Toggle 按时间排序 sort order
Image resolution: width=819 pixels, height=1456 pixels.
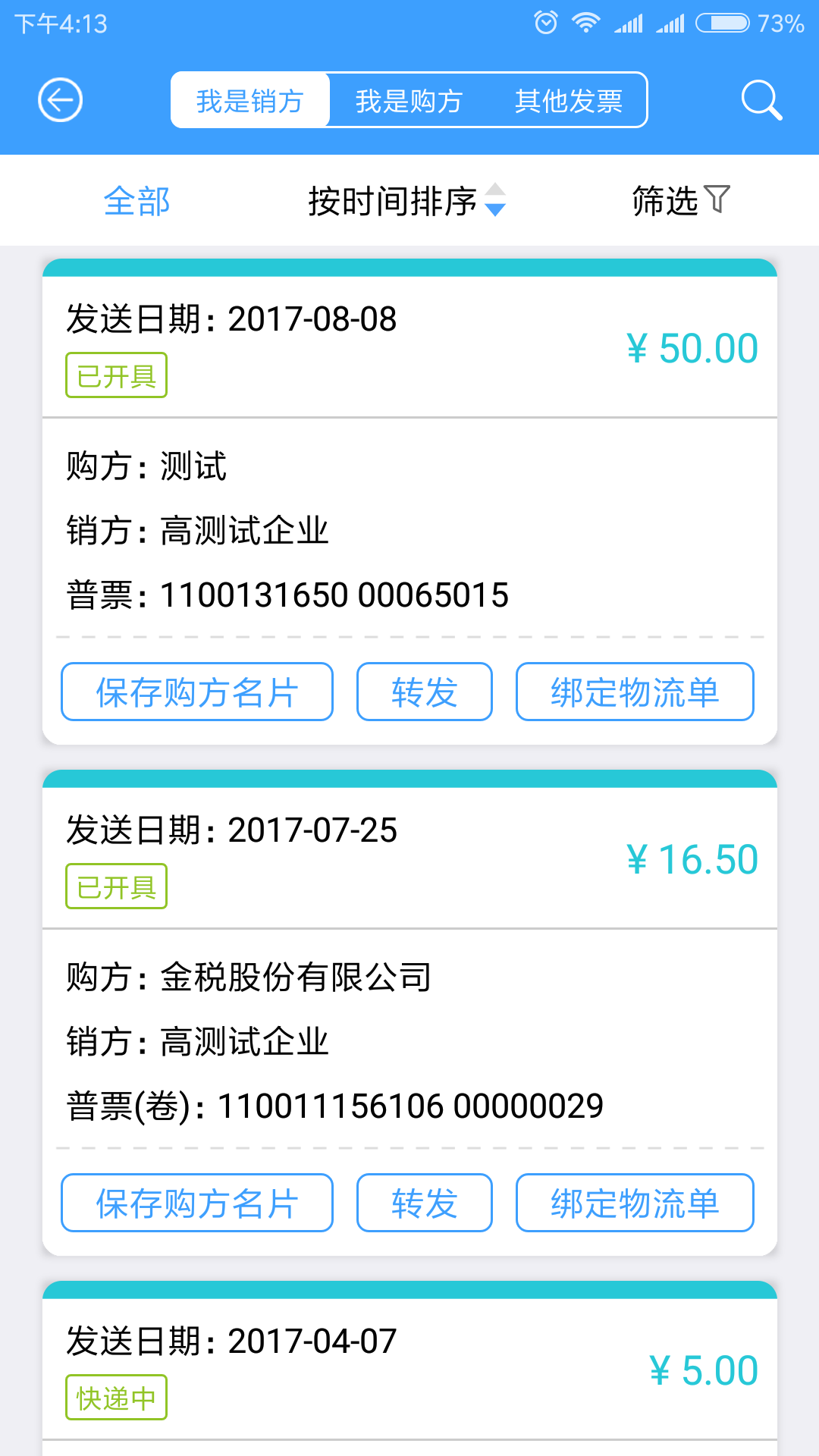(x=407, y=201)
